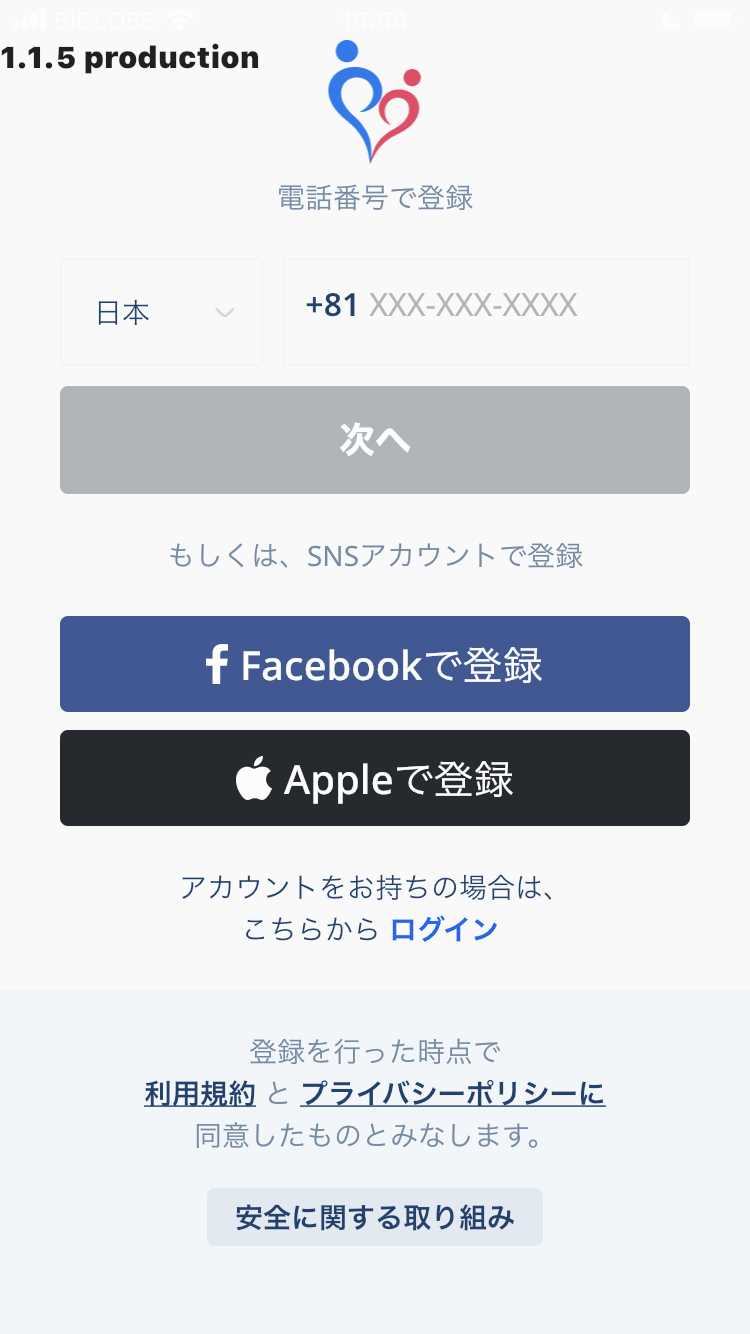Image resolution: width=750 pixels, height=1334 pixels.
Task: Select Appleで登録 to sign up with Apple
Action: (375, 777)
